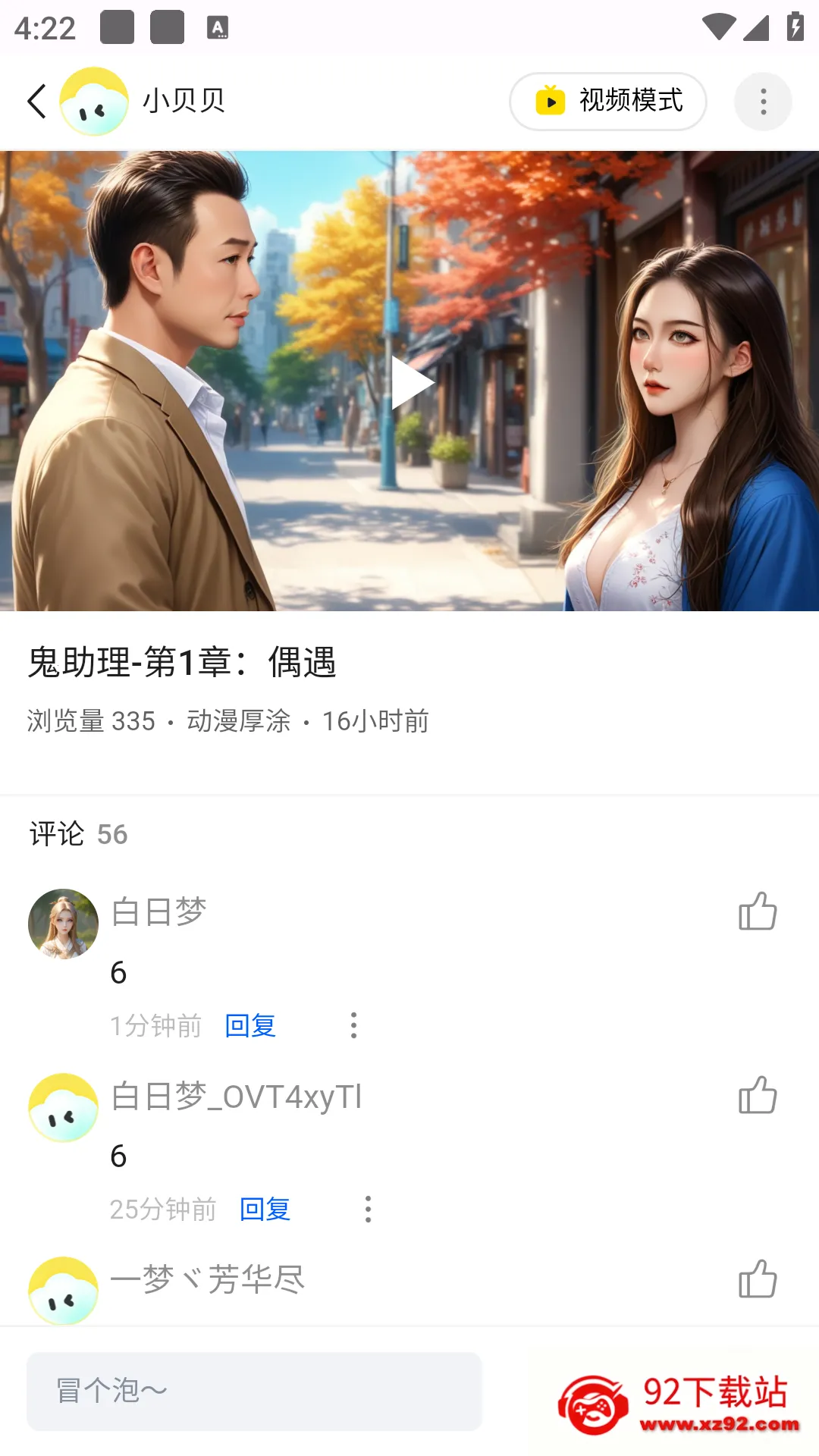Screen dimensions: 819x1456
Task: Go back using the top-left arrow
Action: [37, 101]
